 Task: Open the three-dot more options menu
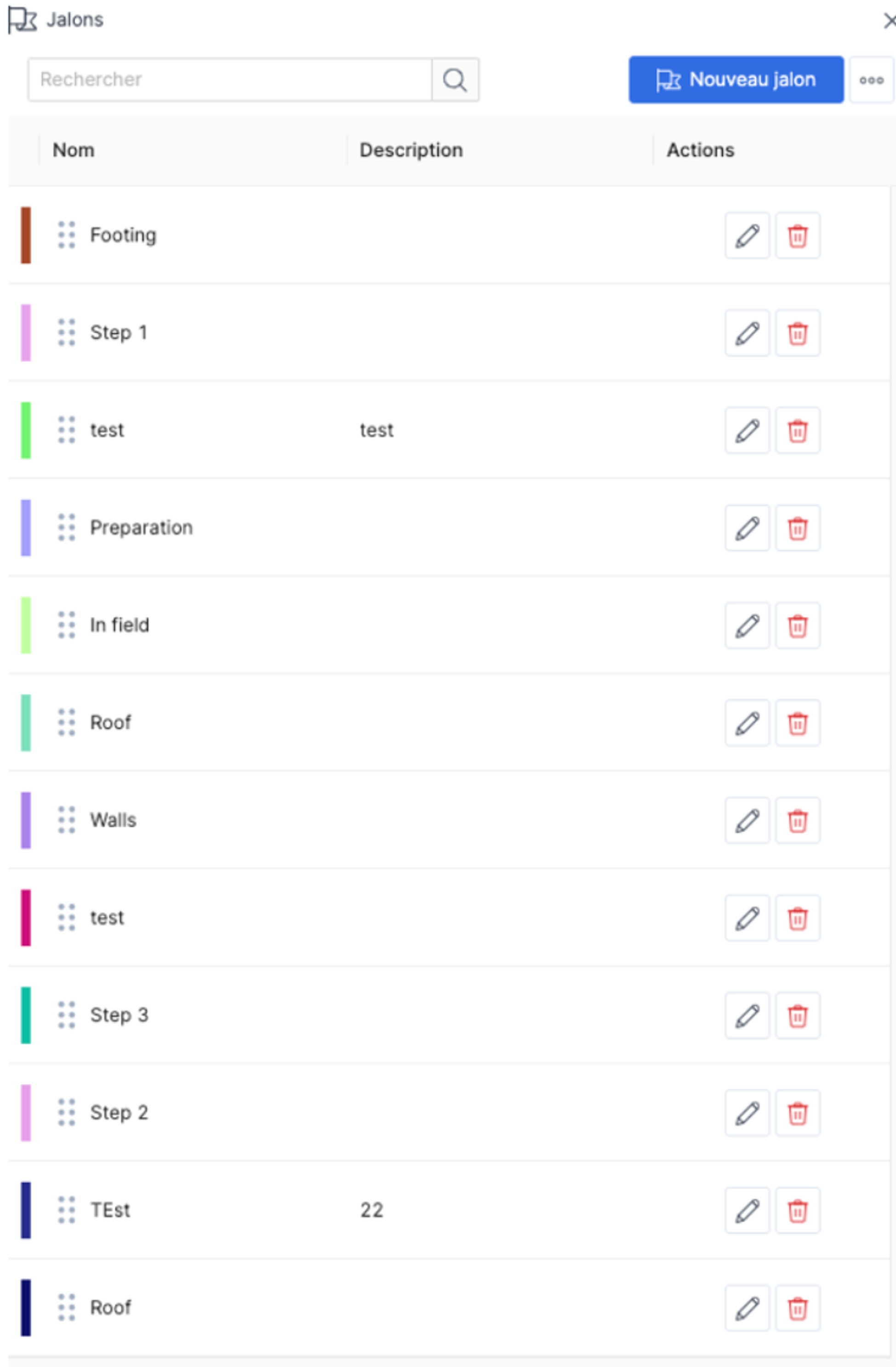point(871,80)
